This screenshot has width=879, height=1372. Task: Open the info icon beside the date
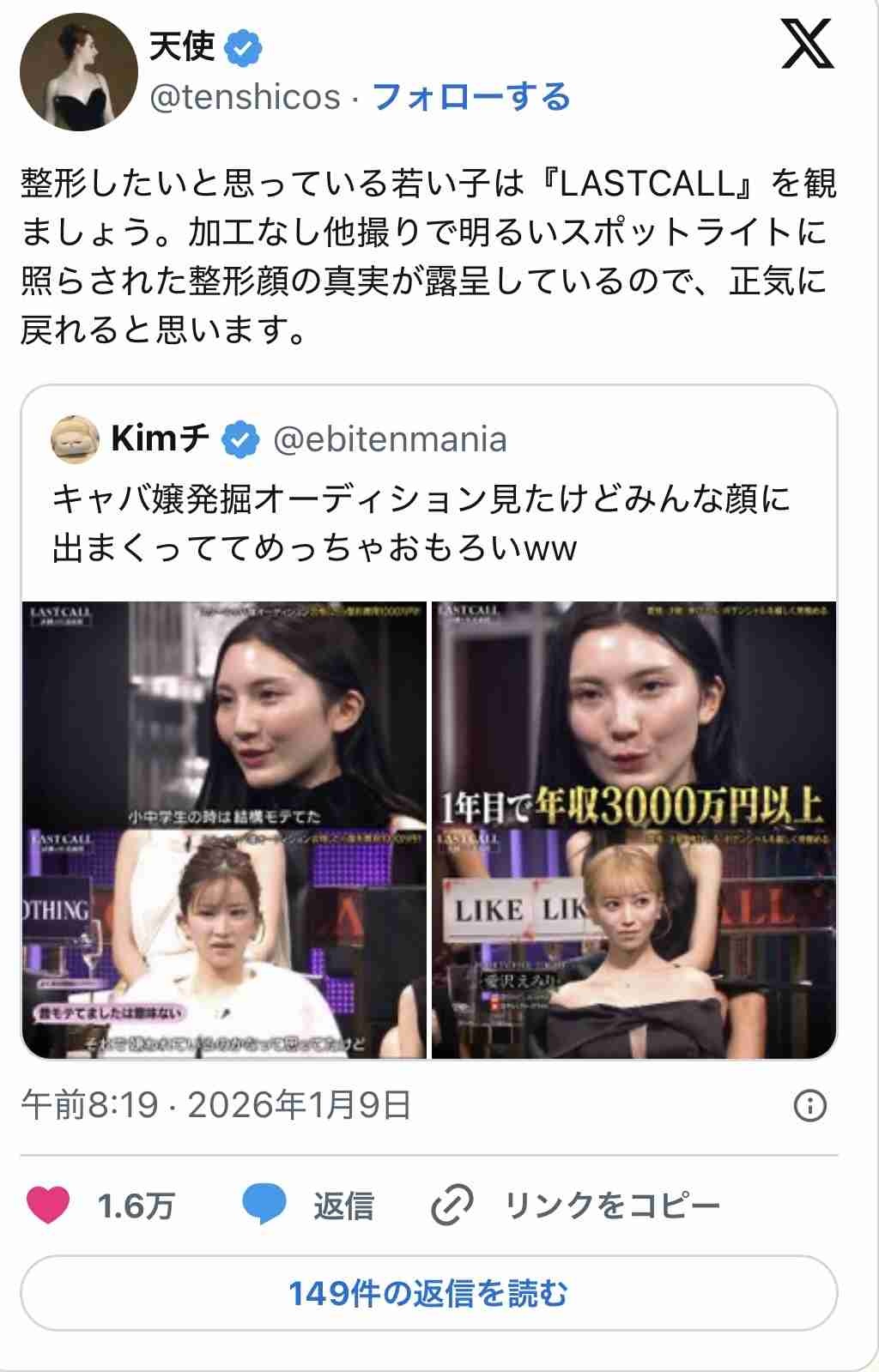[809, 1106]
